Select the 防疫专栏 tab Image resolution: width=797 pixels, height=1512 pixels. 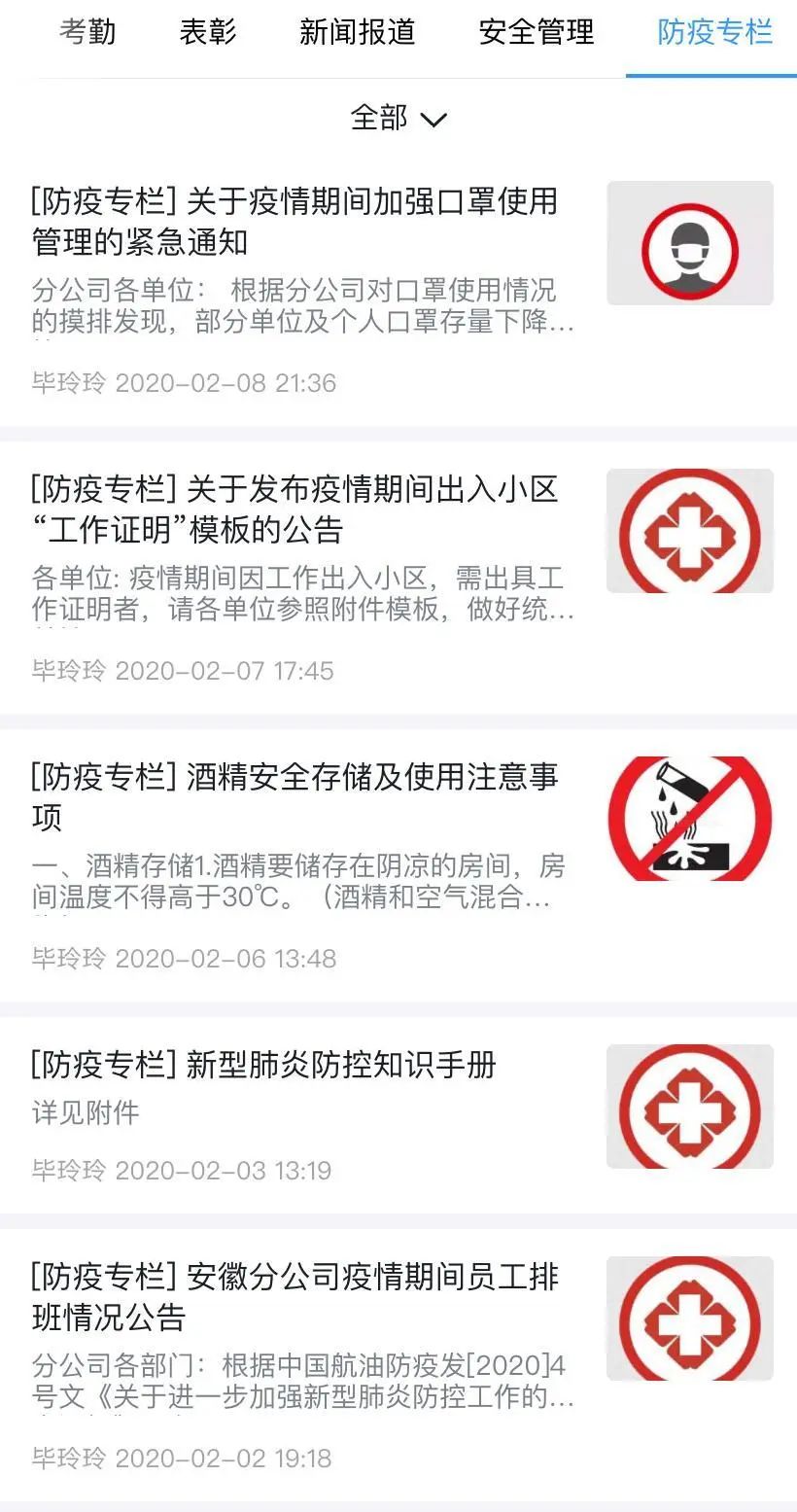coord(714,32)
